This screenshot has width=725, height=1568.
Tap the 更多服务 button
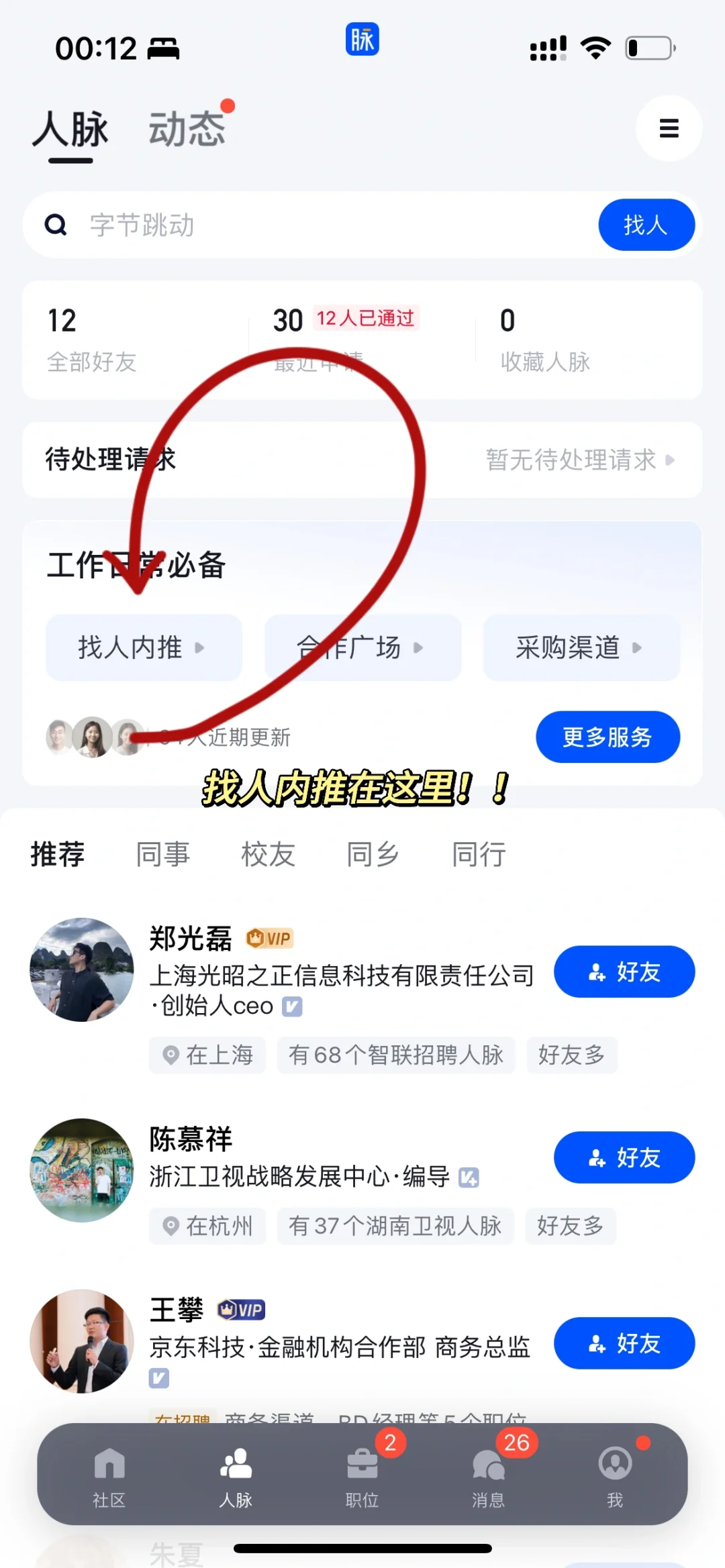pyautogui.click(x=608, y=737)
